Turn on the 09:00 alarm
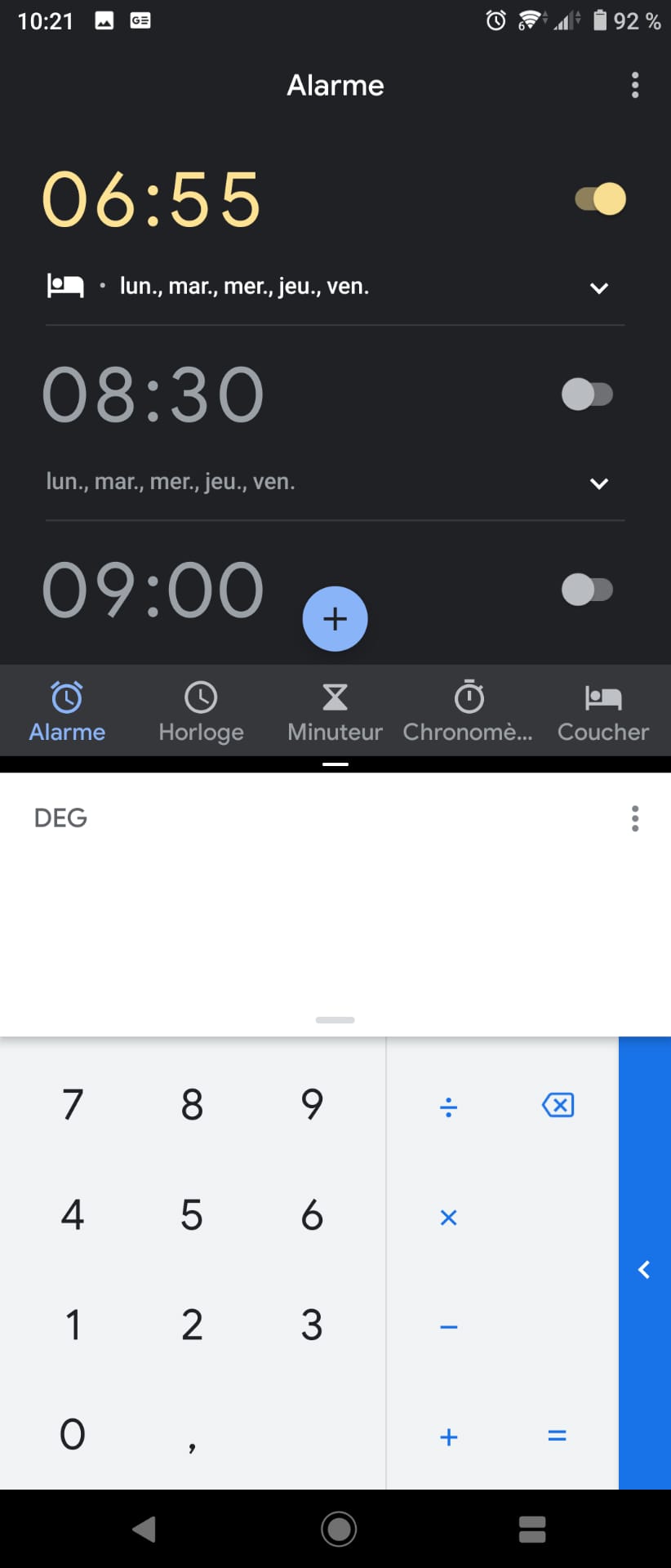This screenshot has width=671, height=1568. (587, 590)
